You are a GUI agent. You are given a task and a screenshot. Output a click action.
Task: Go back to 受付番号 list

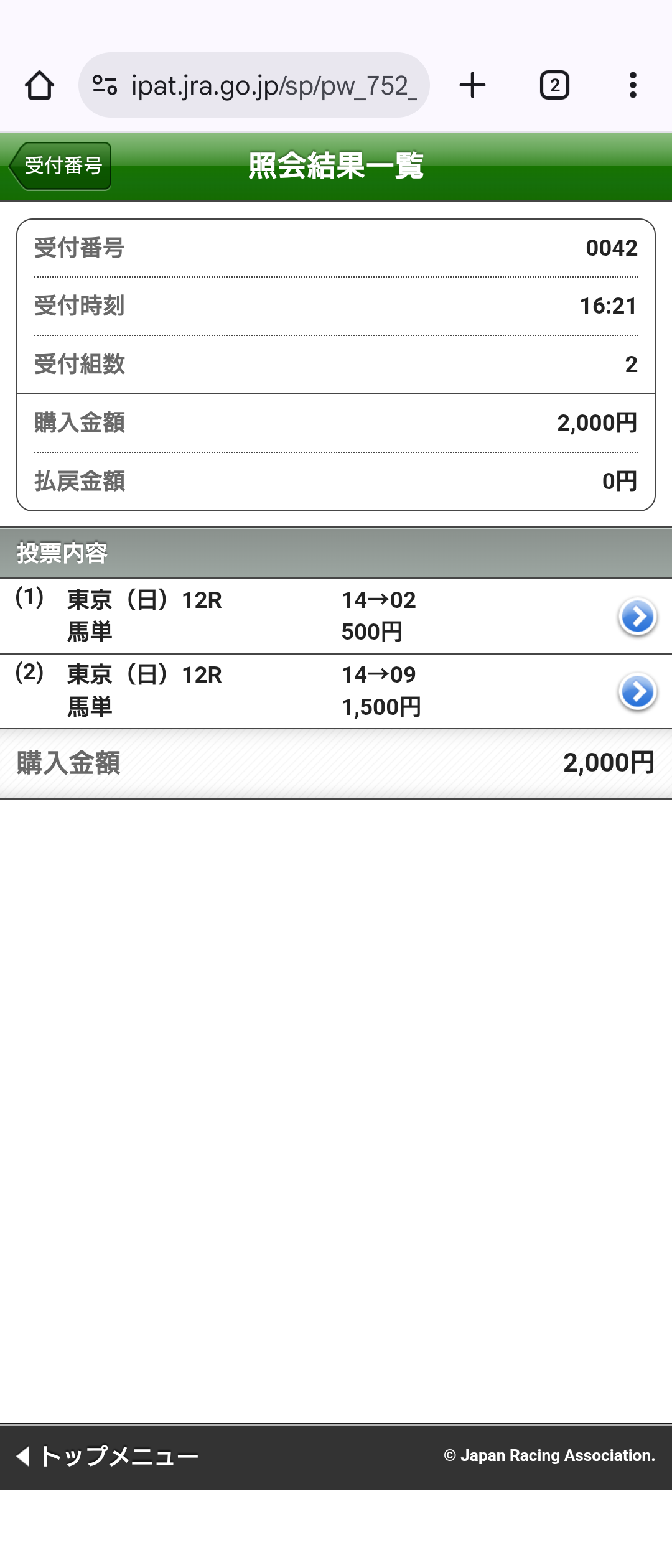pyautogui.click(x=60, y=166)
